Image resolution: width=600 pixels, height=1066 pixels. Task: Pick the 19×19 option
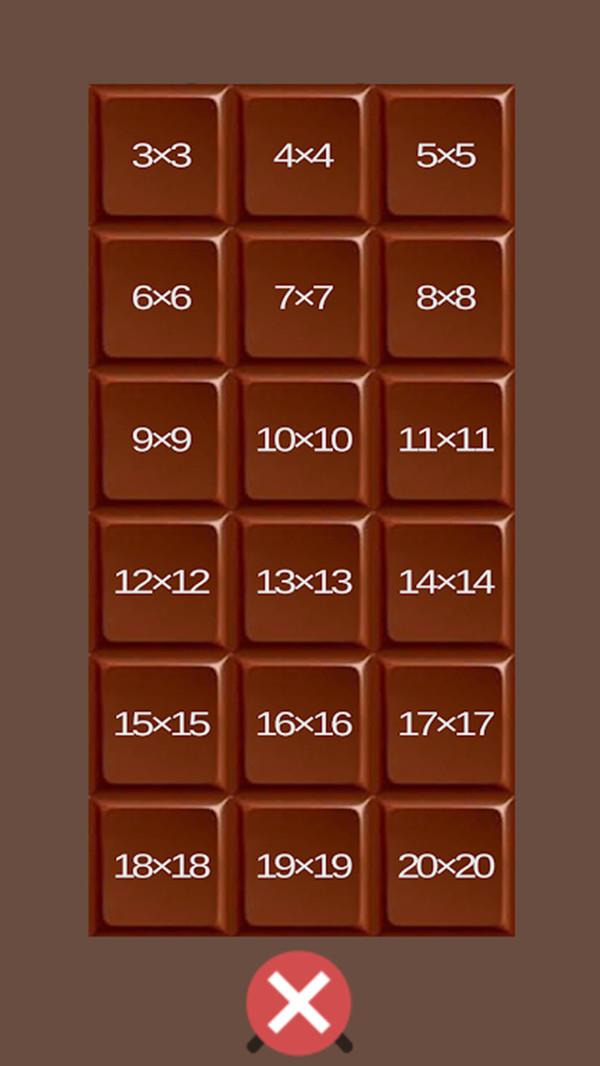(303, 866)
